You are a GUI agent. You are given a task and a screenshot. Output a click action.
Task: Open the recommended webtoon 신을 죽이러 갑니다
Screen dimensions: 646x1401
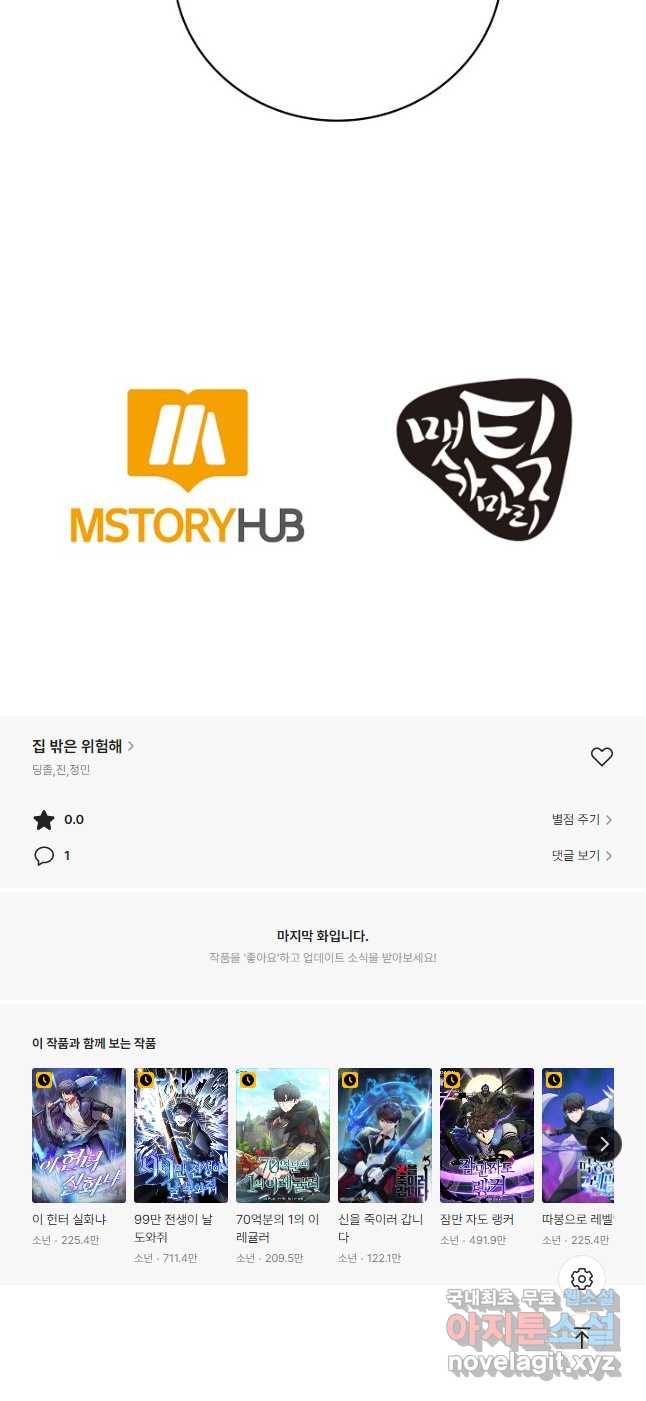[385, 1135]
